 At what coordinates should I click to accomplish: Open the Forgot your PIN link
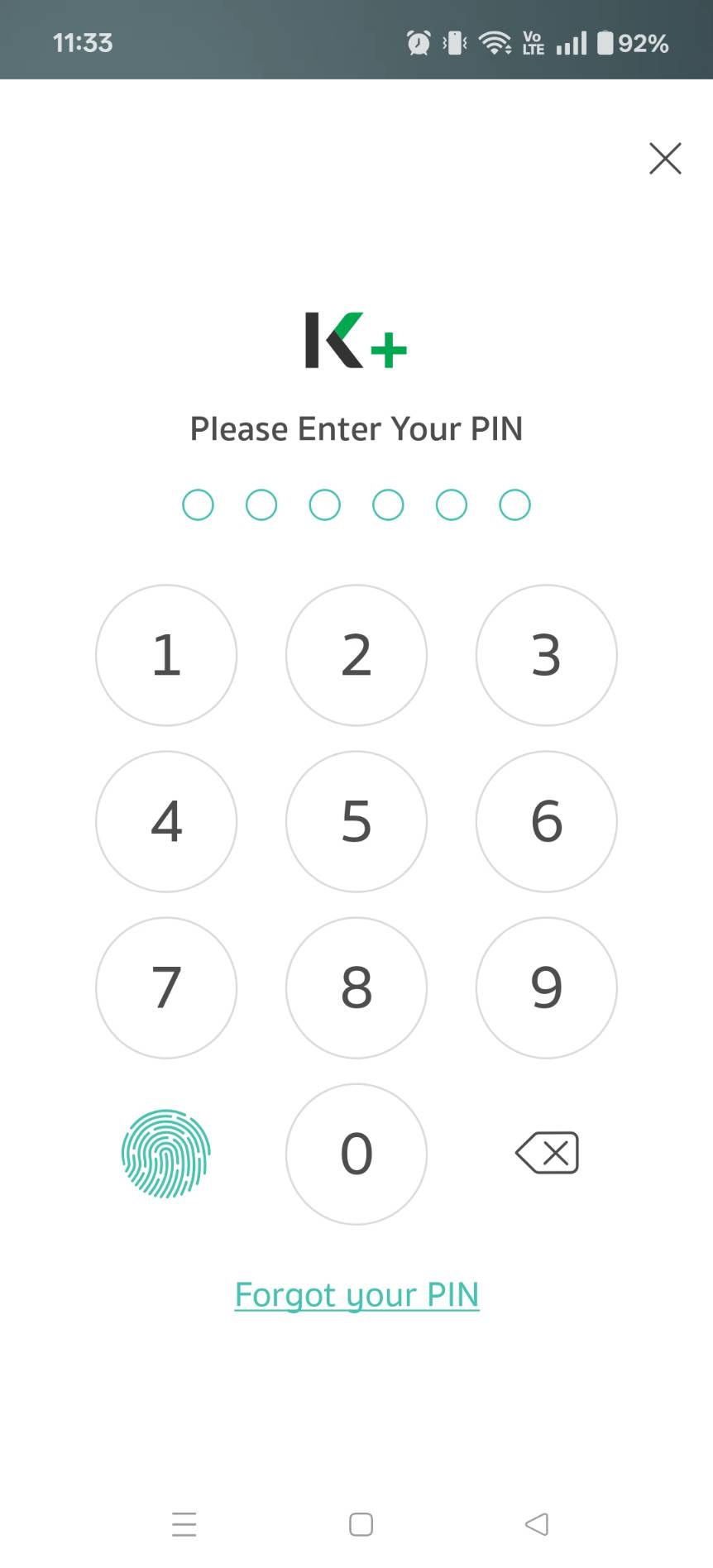pyautogui.click(x=356, y=1294)
